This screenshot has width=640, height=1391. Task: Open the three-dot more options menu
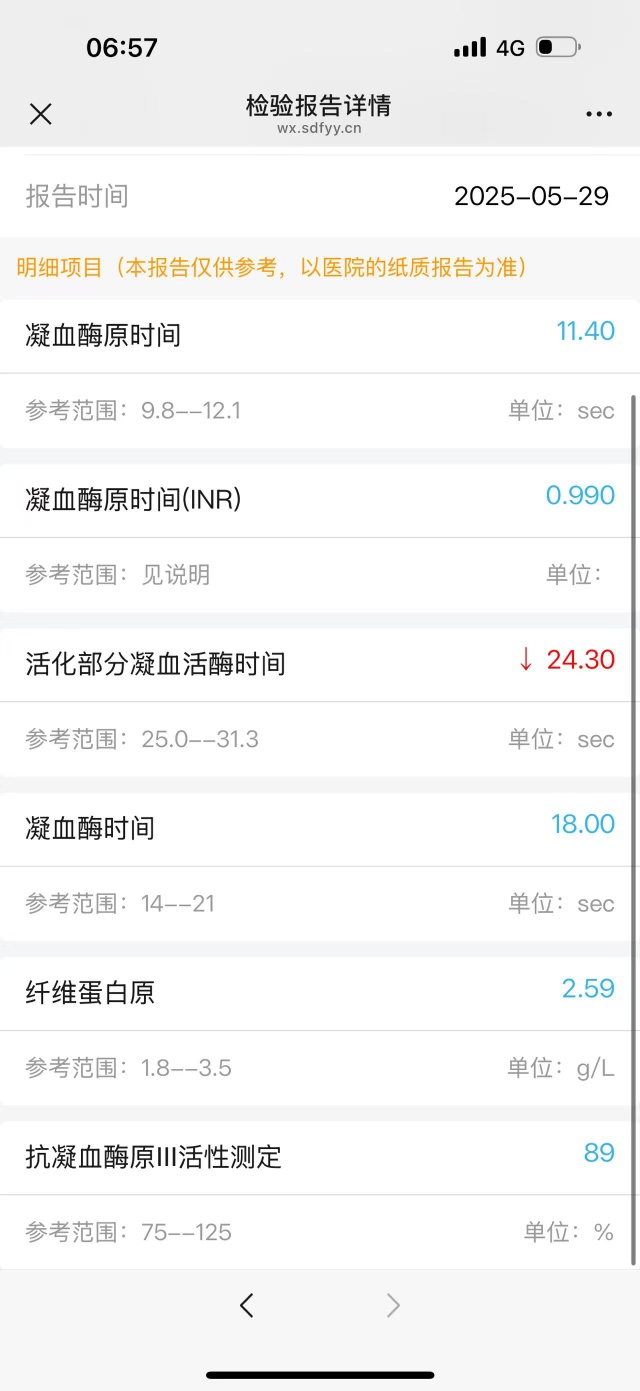pos(599,114)
